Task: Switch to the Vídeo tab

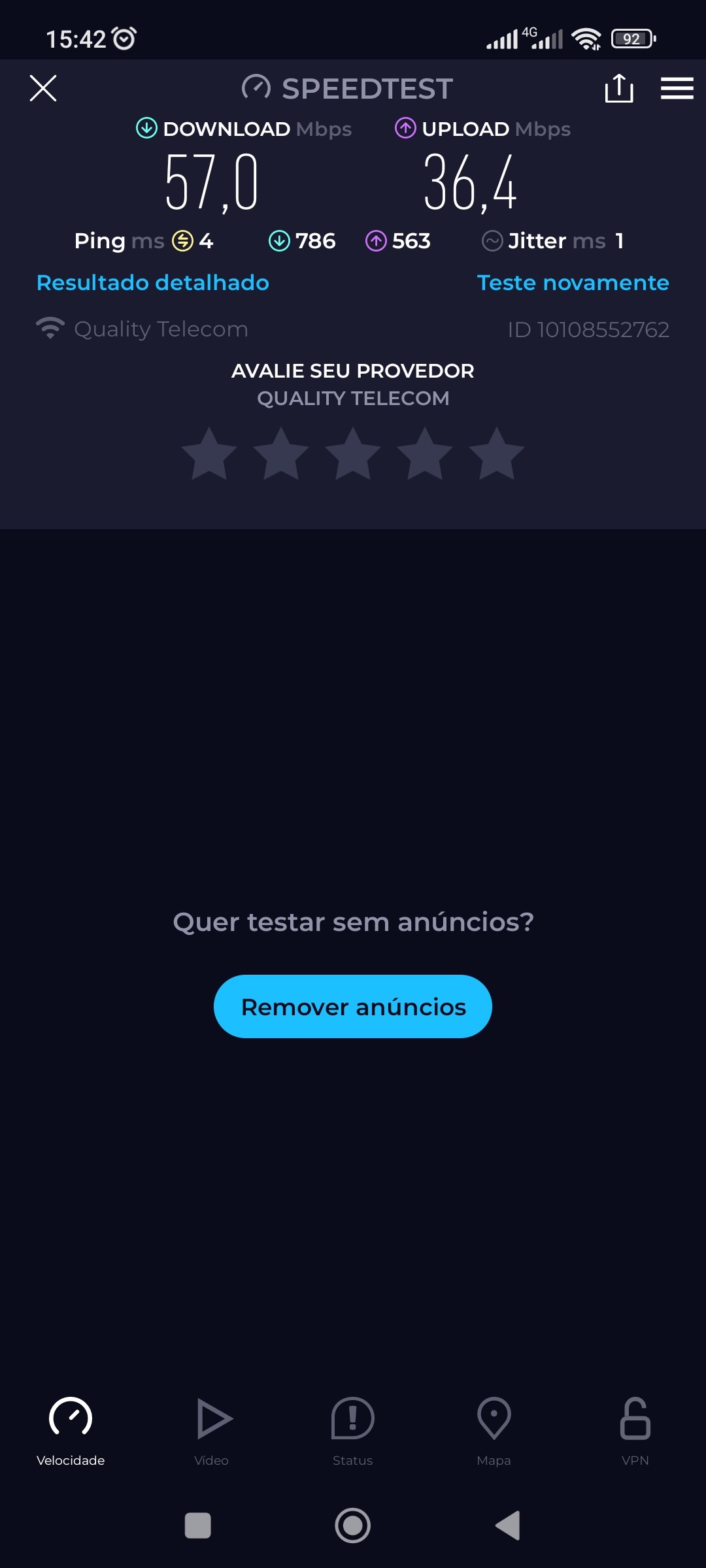Action: [212, 1431]
